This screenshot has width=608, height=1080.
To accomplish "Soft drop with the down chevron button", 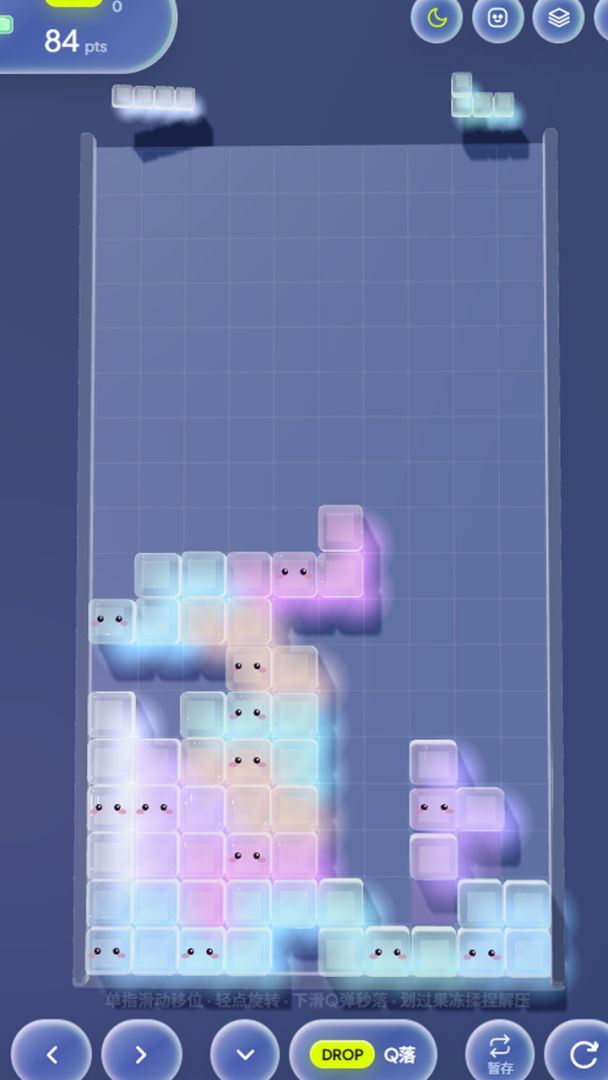I will click(245, 1053).
